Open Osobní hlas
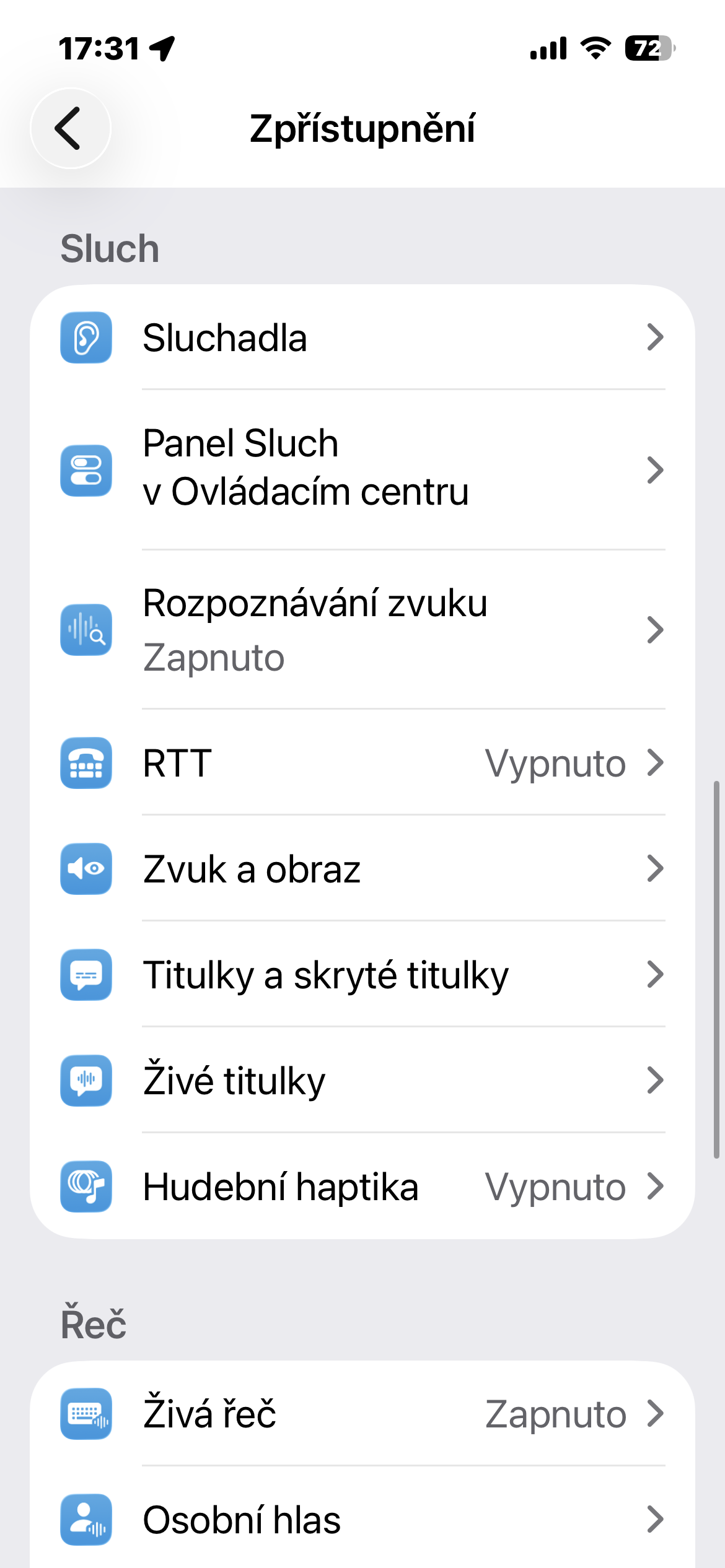 click(x=362, y=1518)
